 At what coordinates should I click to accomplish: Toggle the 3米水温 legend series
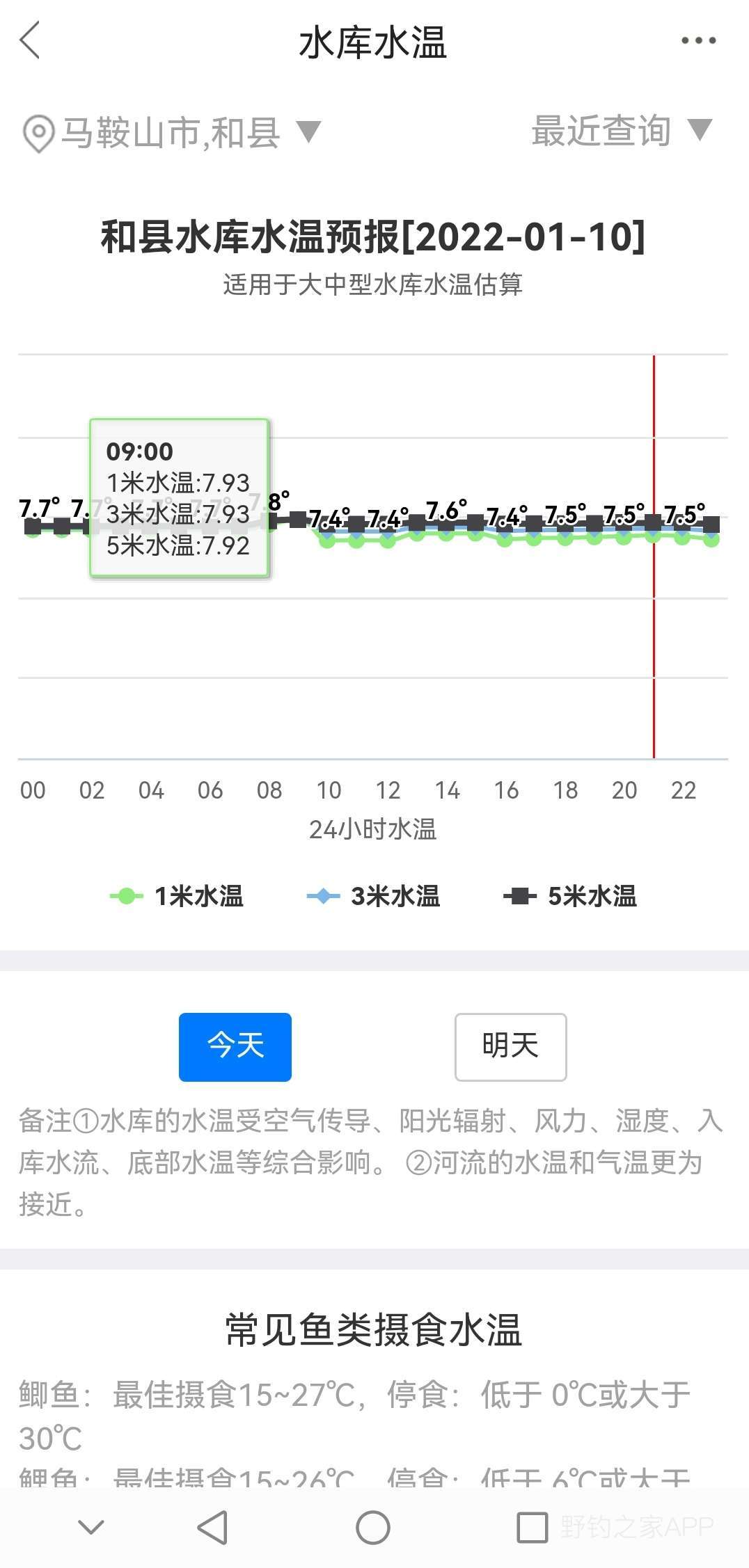(x=374, y=896)
